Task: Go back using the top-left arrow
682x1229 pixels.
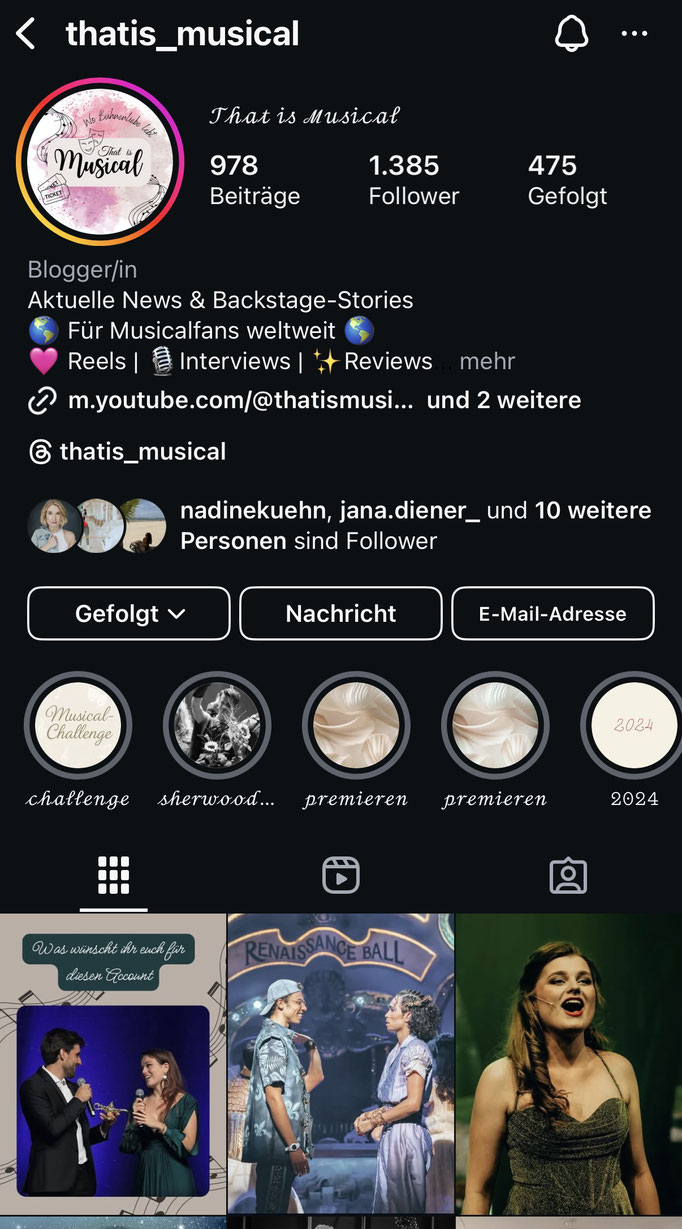Action: coord(26,34)
